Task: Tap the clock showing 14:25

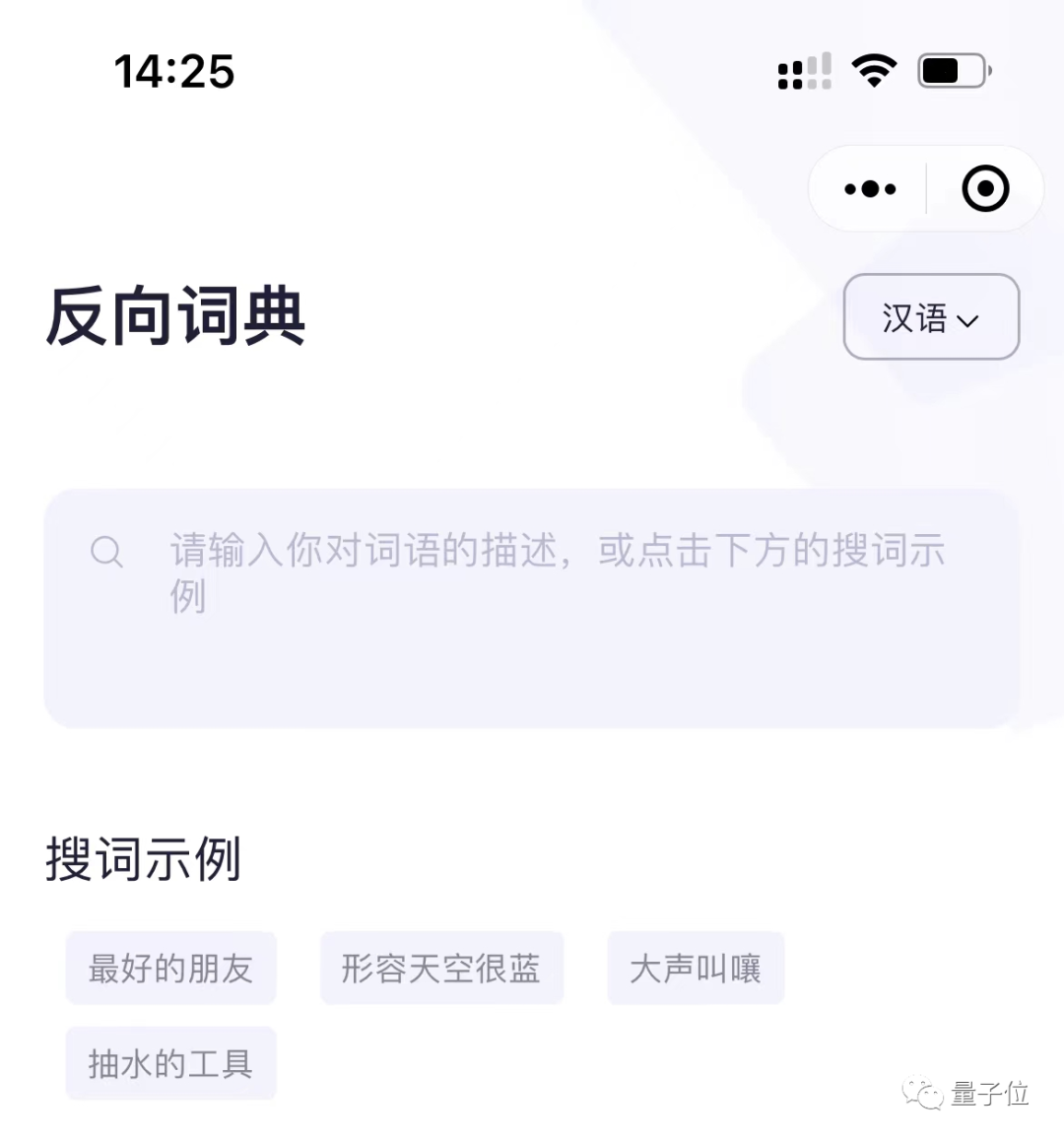Action: tap(173, 70)
